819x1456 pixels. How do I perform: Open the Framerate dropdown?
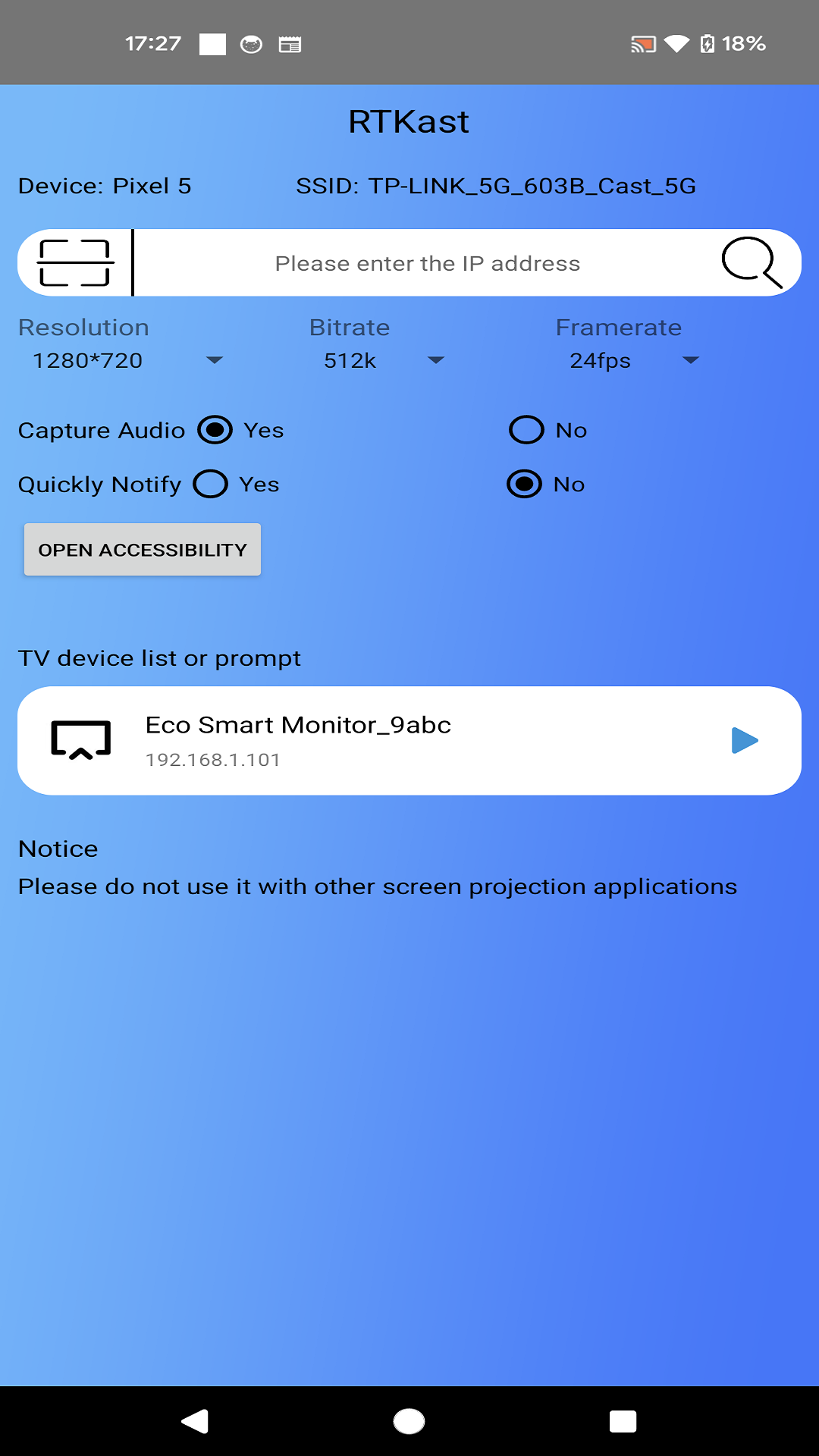click(x=633, y=360)
